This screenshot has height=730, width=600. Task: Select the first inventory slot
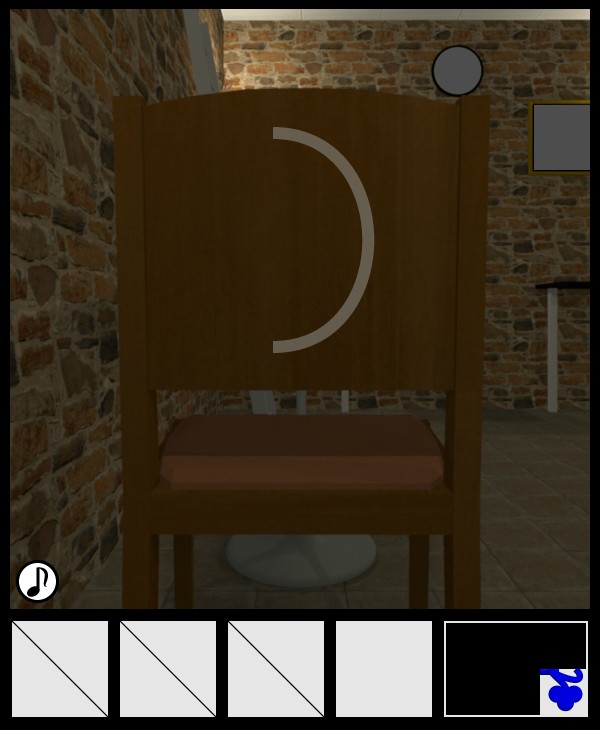[x=60, y=669]
